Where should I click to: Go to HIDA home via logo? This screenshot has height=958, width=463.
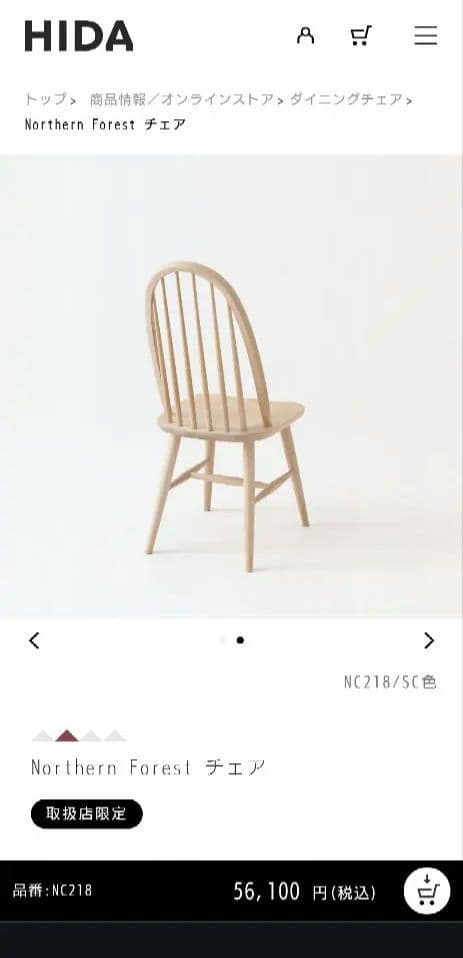point(79,36)
